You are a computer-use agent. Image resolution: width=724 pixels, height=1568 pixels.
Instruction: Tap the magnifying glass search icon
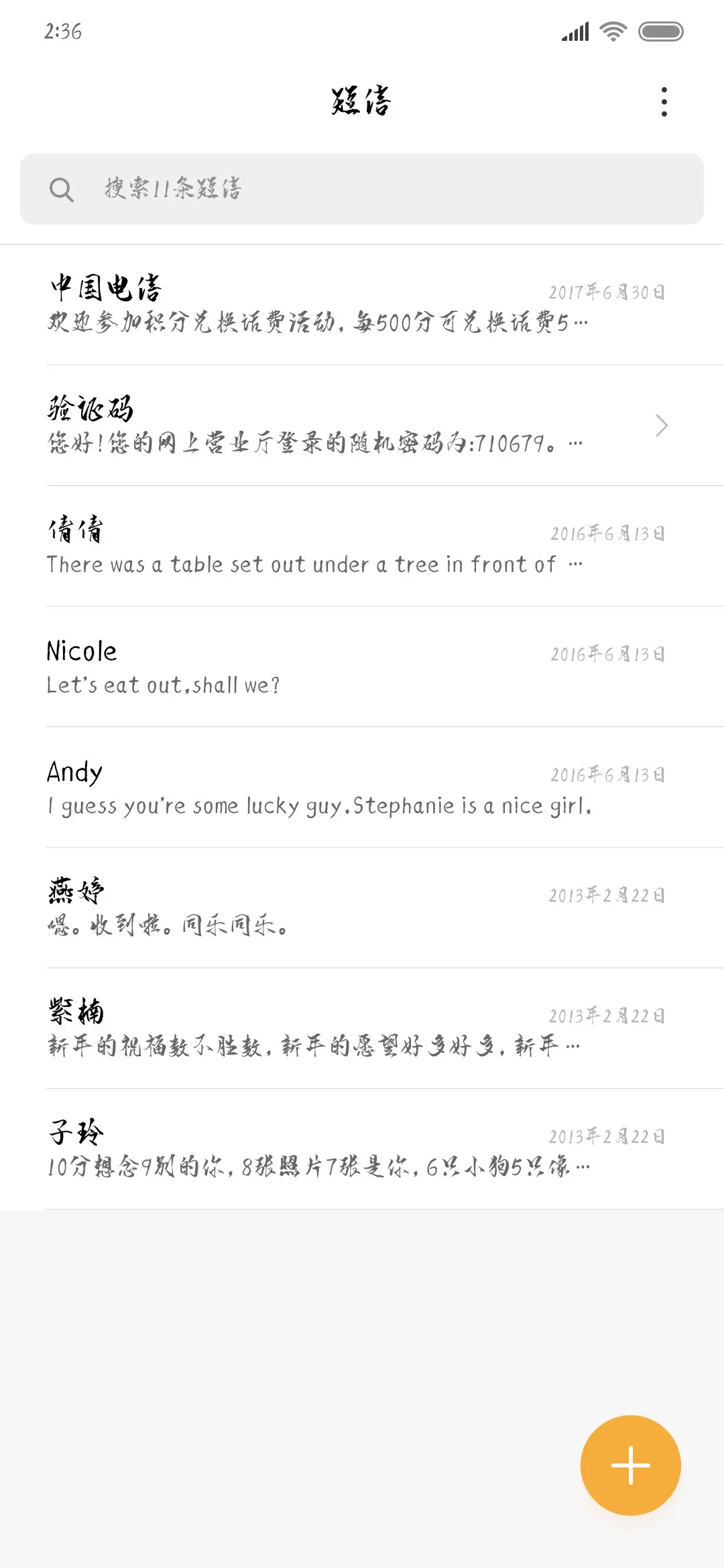pyautogui.click(x=62, y=190)
